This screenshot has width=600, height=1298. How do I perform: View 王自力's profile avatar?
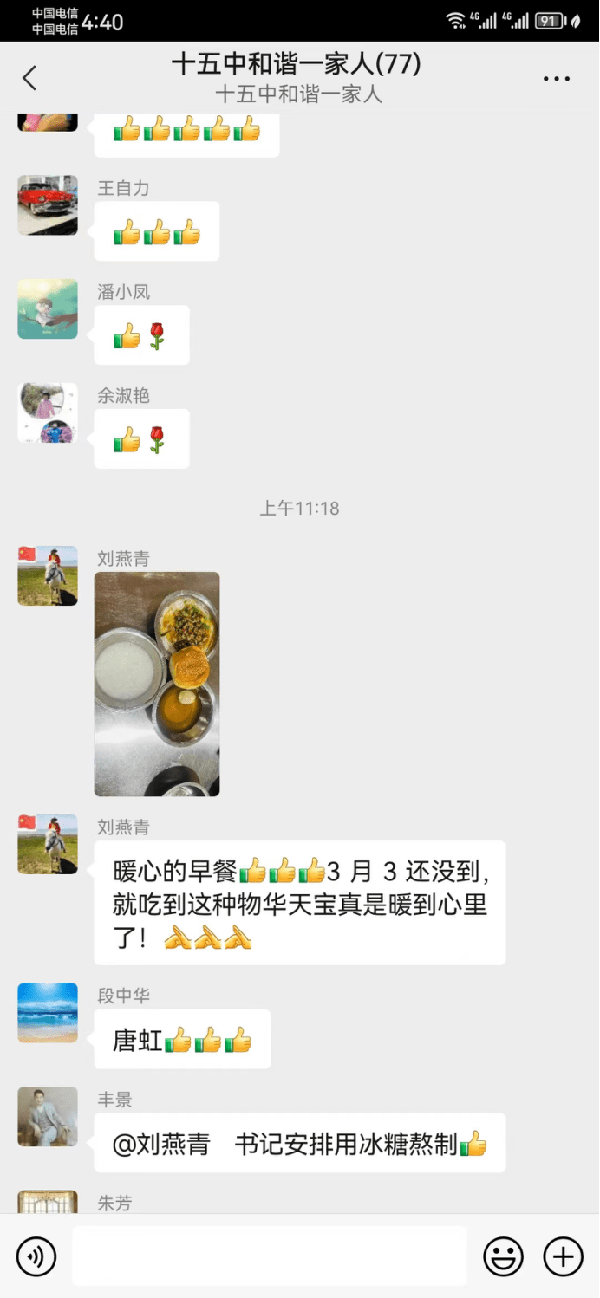47,205
